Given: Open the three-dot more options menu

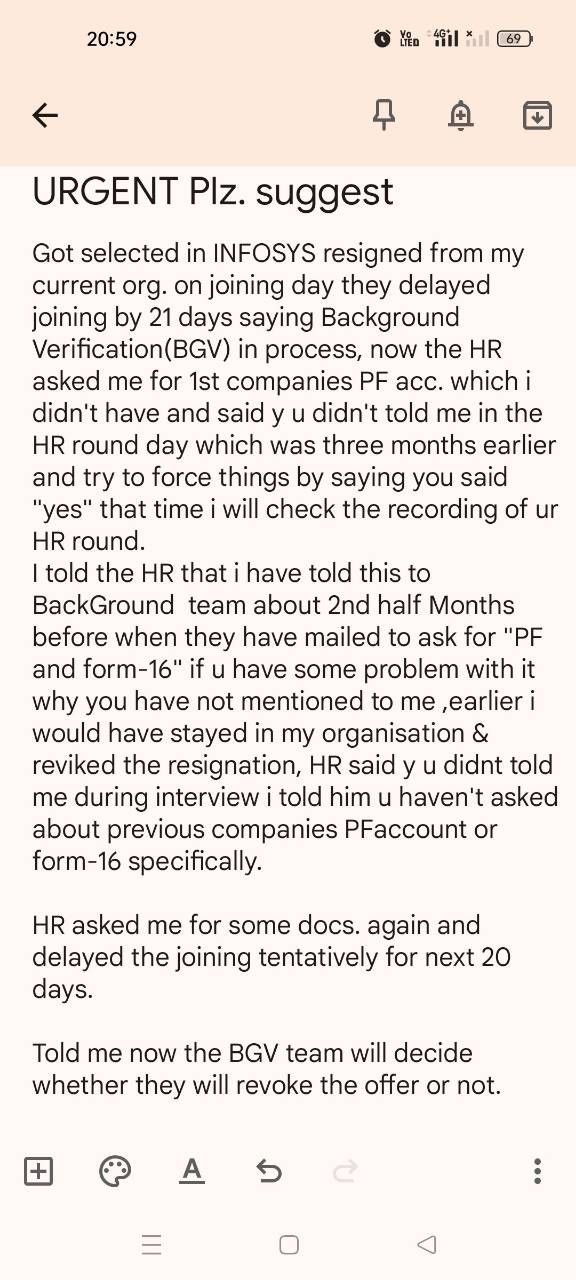Looking at the screenshot, I should coord(538,1171).
